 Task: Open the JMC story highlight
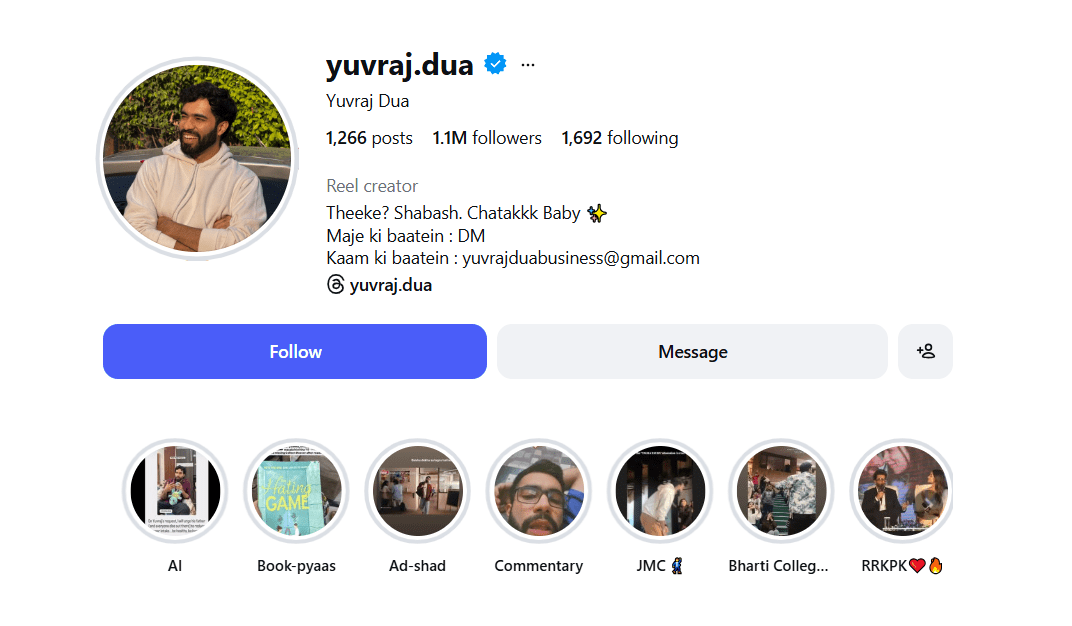(659, 491)
